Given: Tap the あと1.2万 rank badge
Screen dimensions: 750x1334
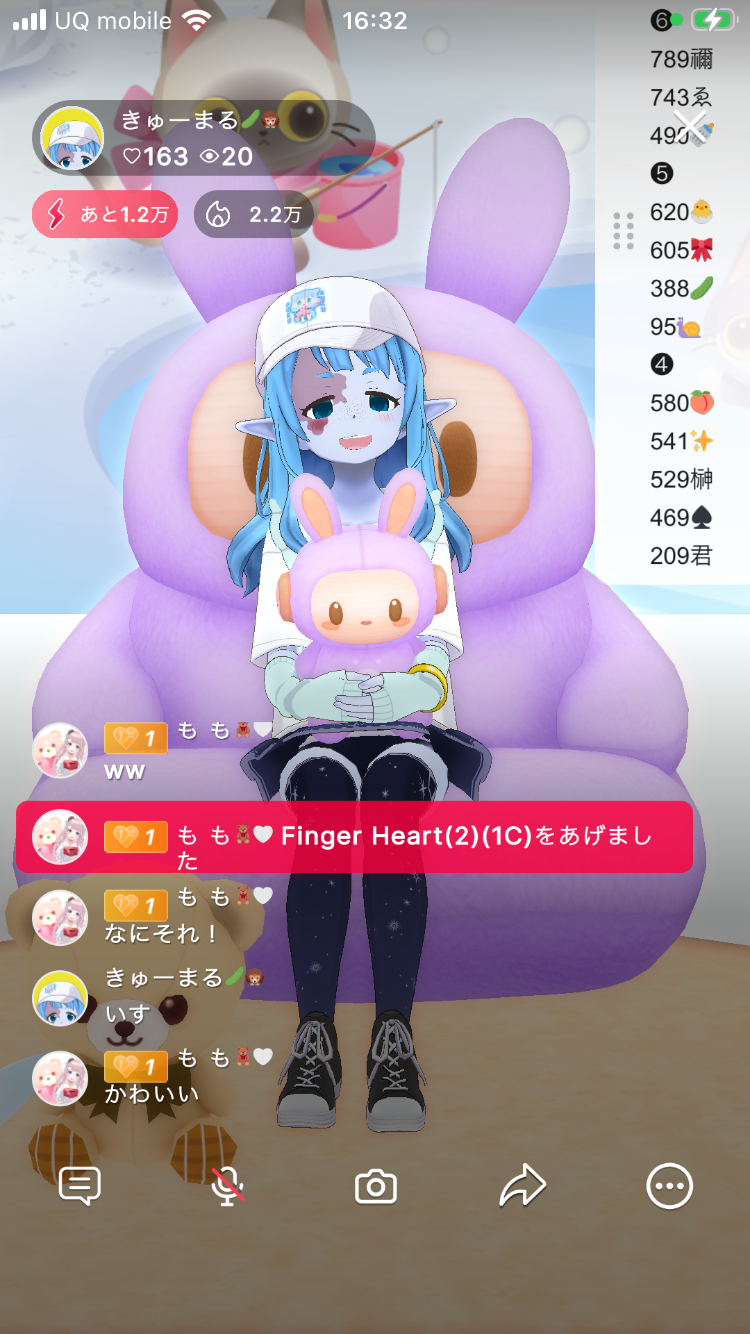Looking at the screenshot, I should click(x=105, y=214).
